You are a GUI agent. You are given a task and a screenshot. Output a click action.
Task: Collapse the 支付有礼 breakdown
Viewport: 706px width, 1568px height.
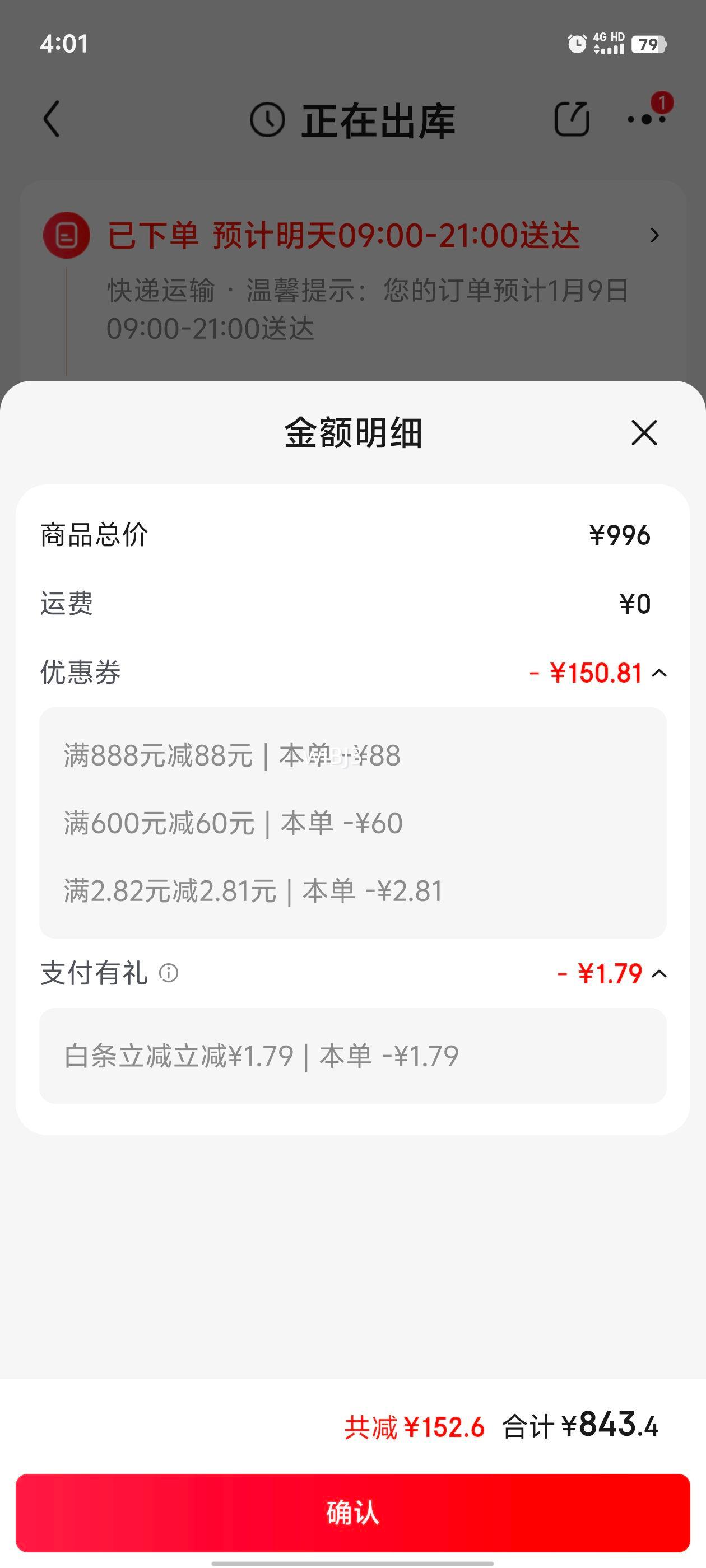point(659,973)
